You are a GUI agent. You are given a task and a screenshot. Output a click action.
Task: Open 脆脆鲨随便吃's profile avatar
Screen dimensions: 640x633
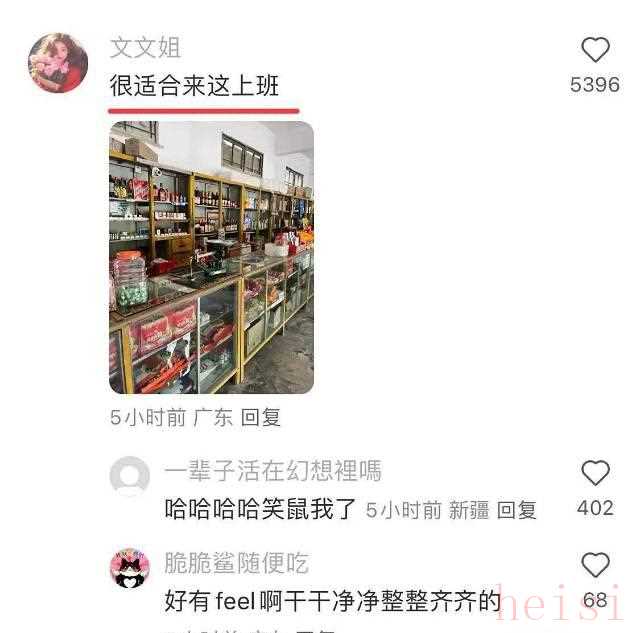coord(130,568)
